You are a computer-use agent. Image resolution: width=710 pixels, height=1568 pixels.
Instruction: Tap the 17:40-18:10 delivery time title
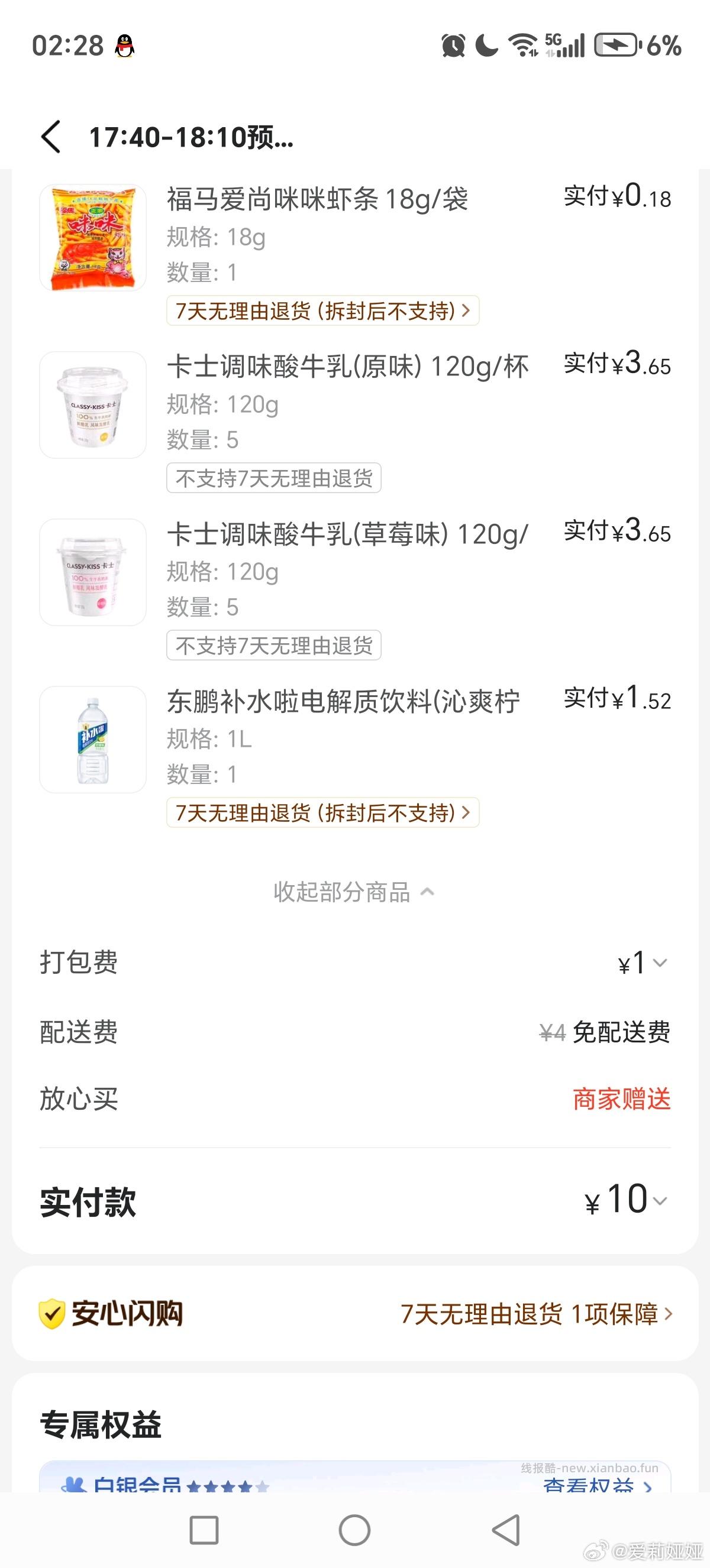coord(189,139)
